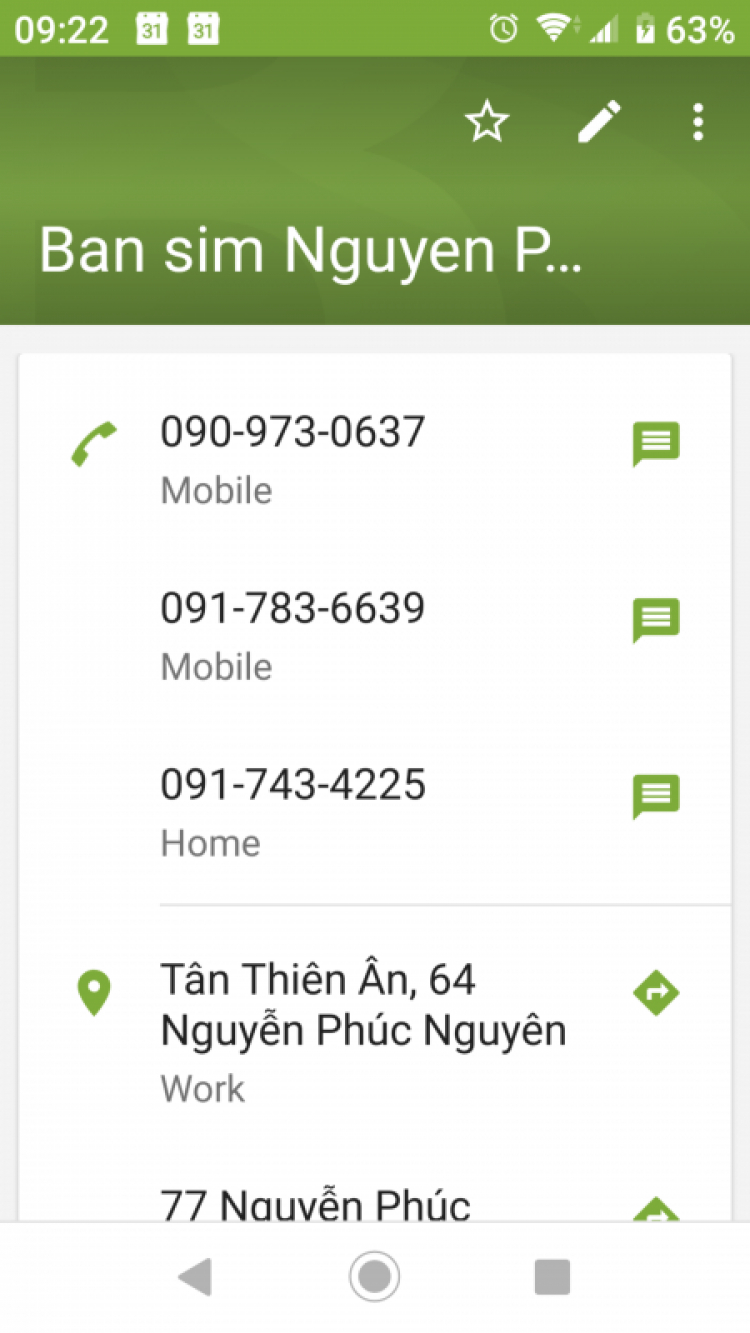Message the number 091-783-6639

[x=656, y=620]
